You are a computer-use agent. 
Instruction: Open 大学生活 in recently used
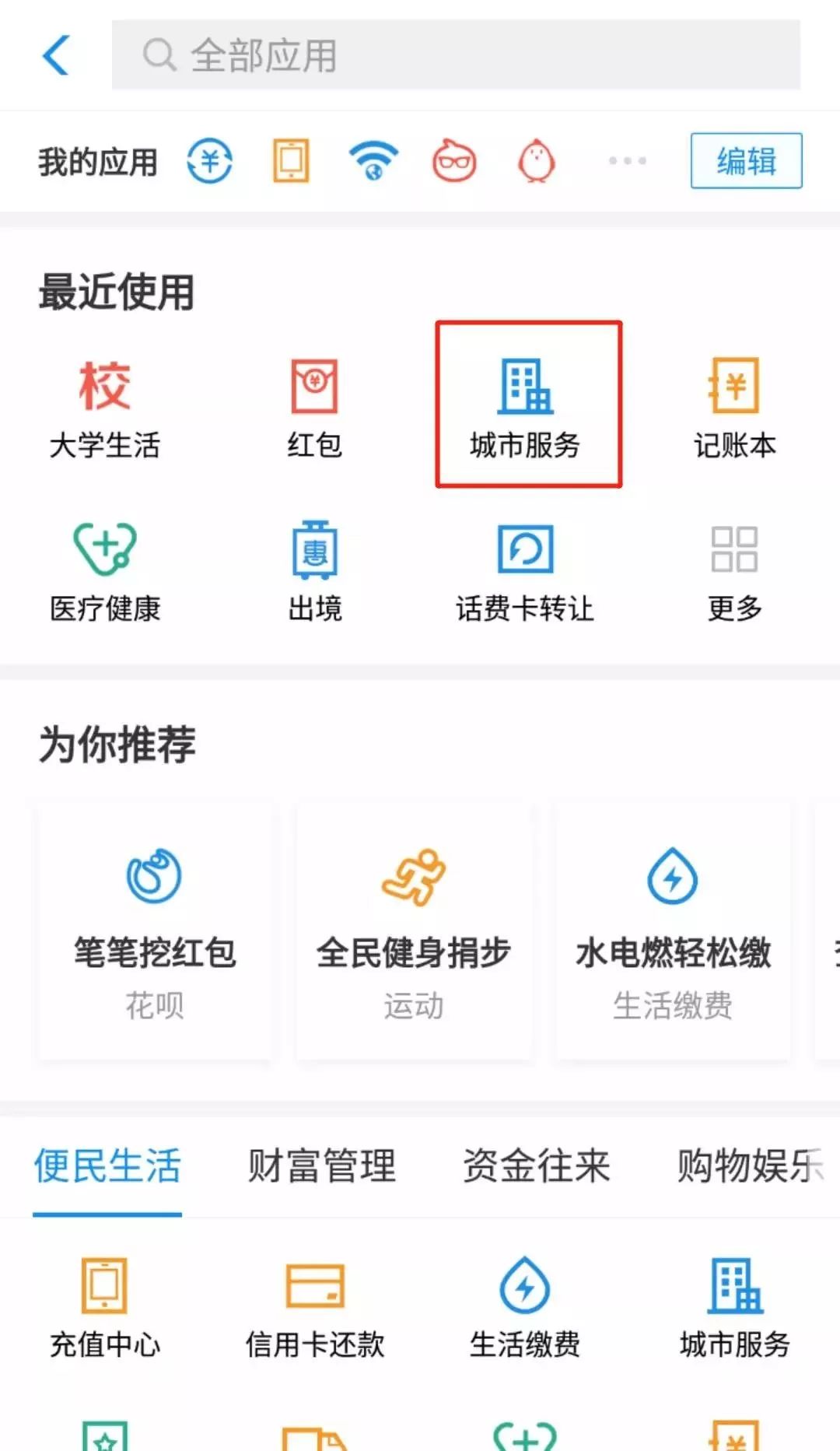click(x=105, y=409)
